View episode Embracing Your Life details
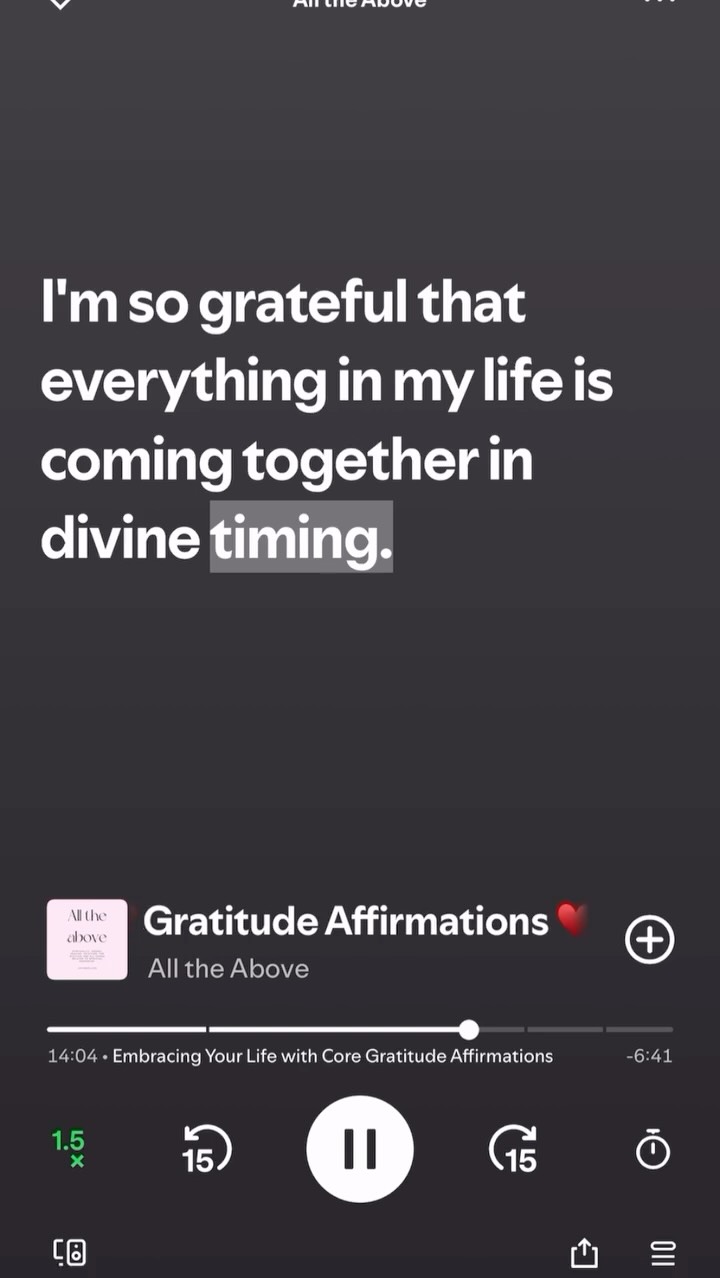 tap(331, 1056)
